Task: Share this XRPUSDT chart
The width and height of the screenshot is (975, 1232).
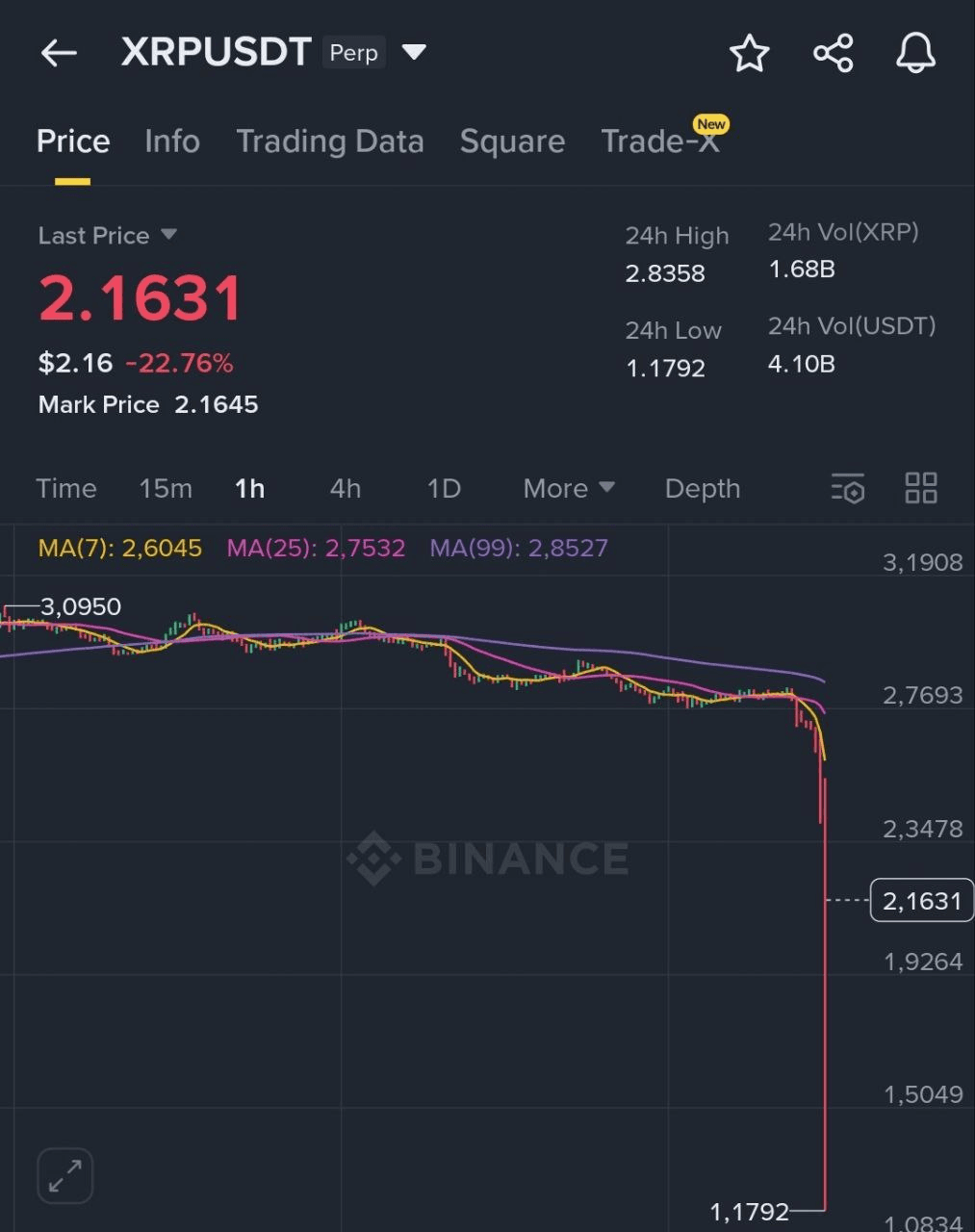Action: click(x=833, y=53)
